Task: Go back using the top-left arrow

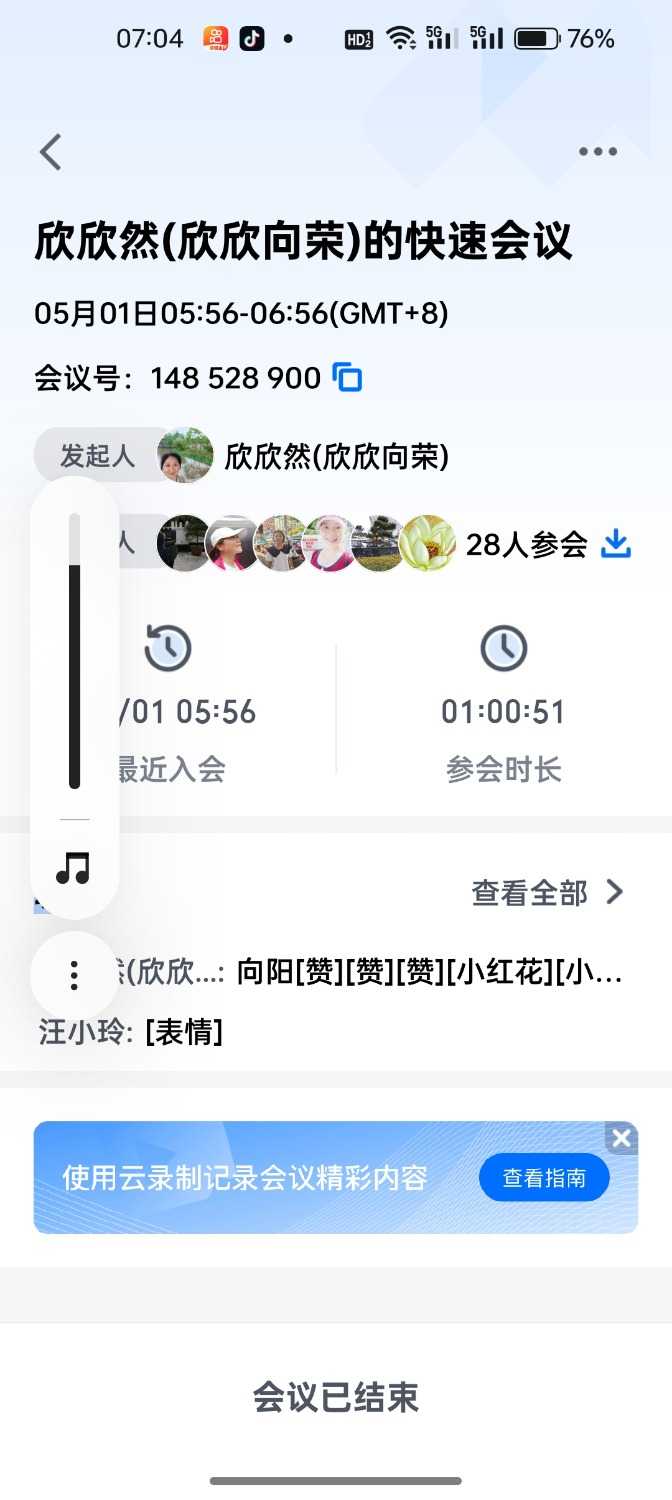Action: (x=51, y=152)
